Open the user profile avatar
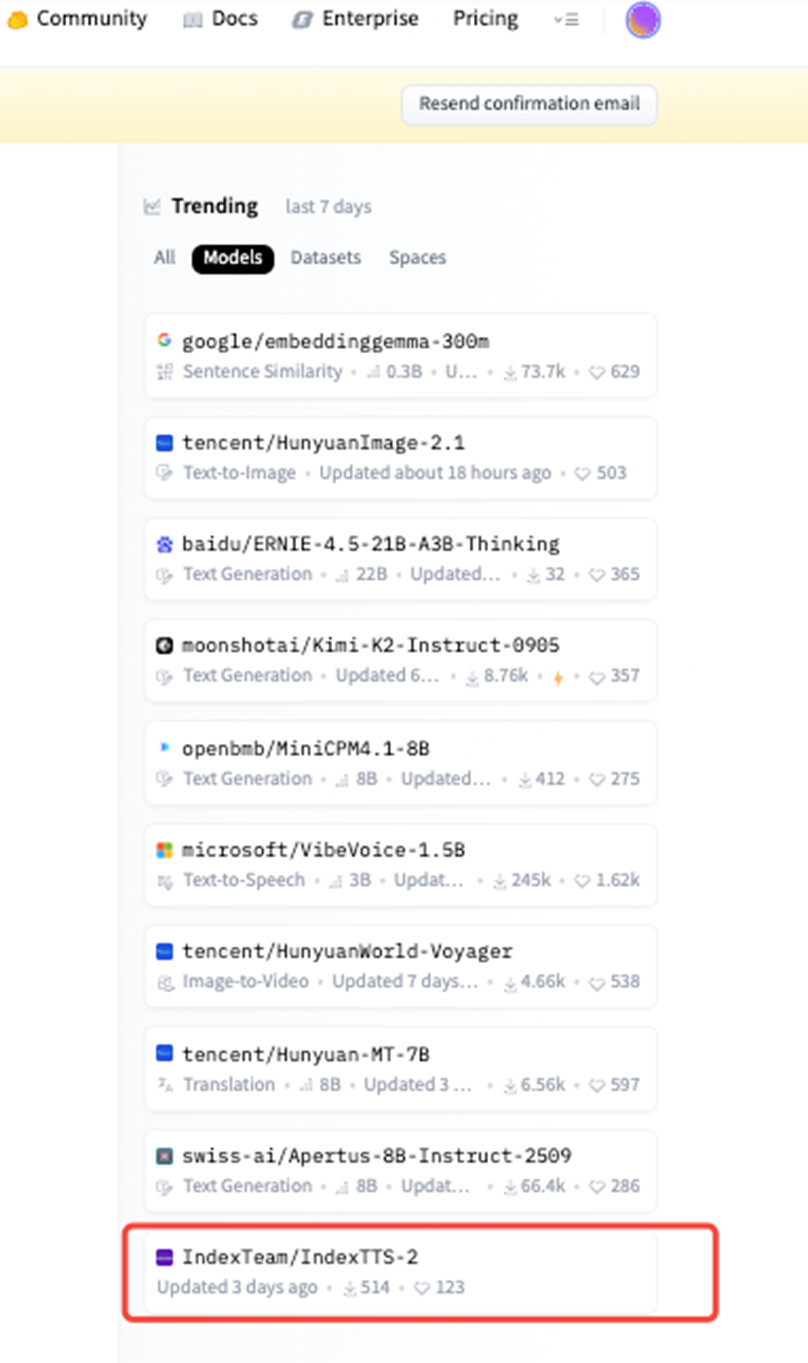Screen dimensions: 808x1363 pyautogui.click(x=643, y=20)
